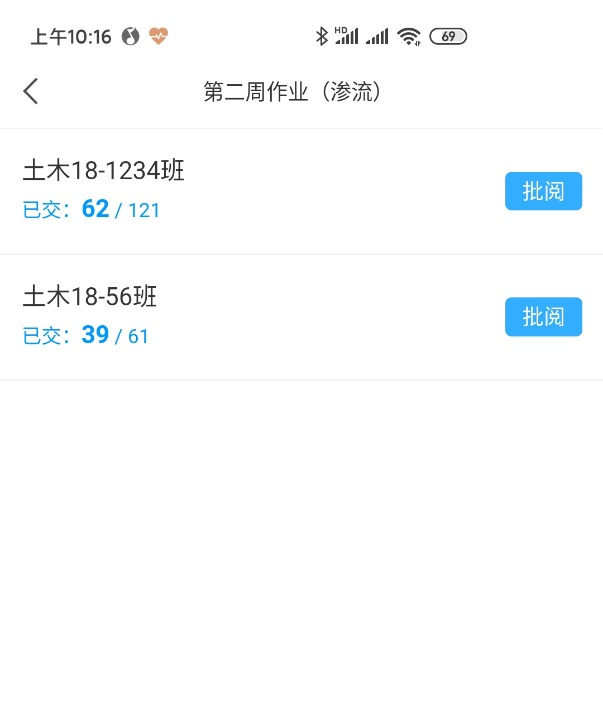Tap 批阅 for 土木18-56班
This screenshot has width=603, height=724.
543,317
